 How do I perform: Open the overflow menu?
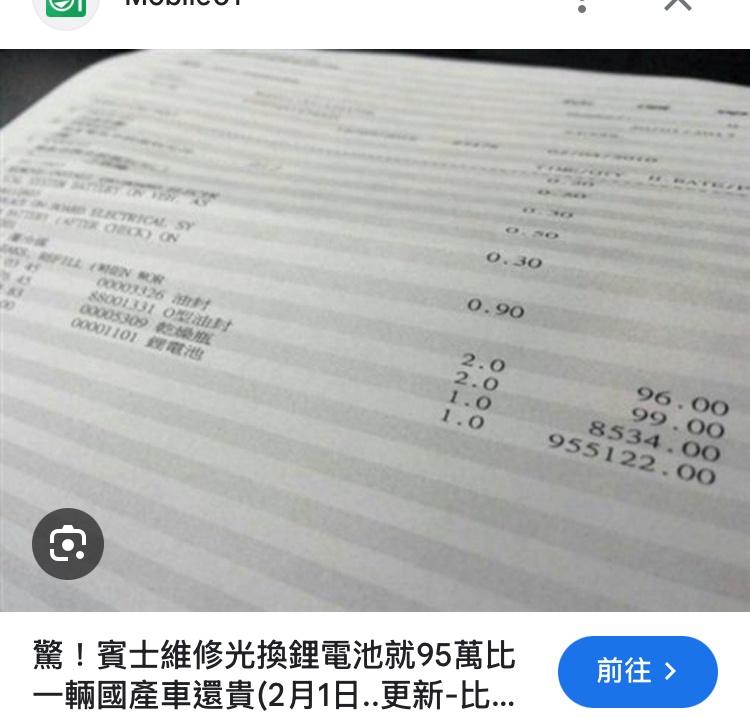pyautogui.click(x=582, y=6)
